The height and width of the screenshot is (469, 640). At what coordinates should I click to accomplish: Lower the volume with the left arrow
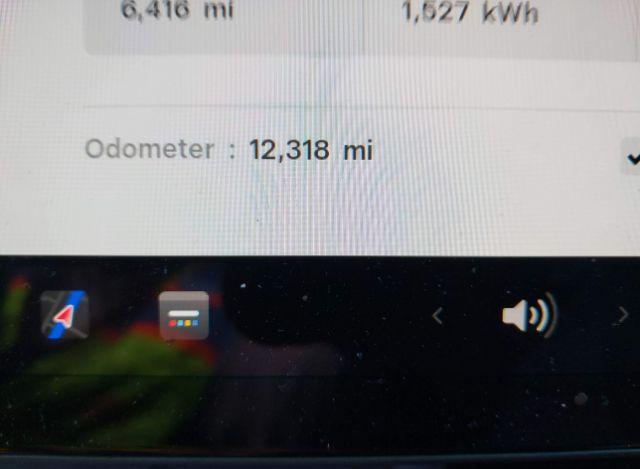[437, 316]
